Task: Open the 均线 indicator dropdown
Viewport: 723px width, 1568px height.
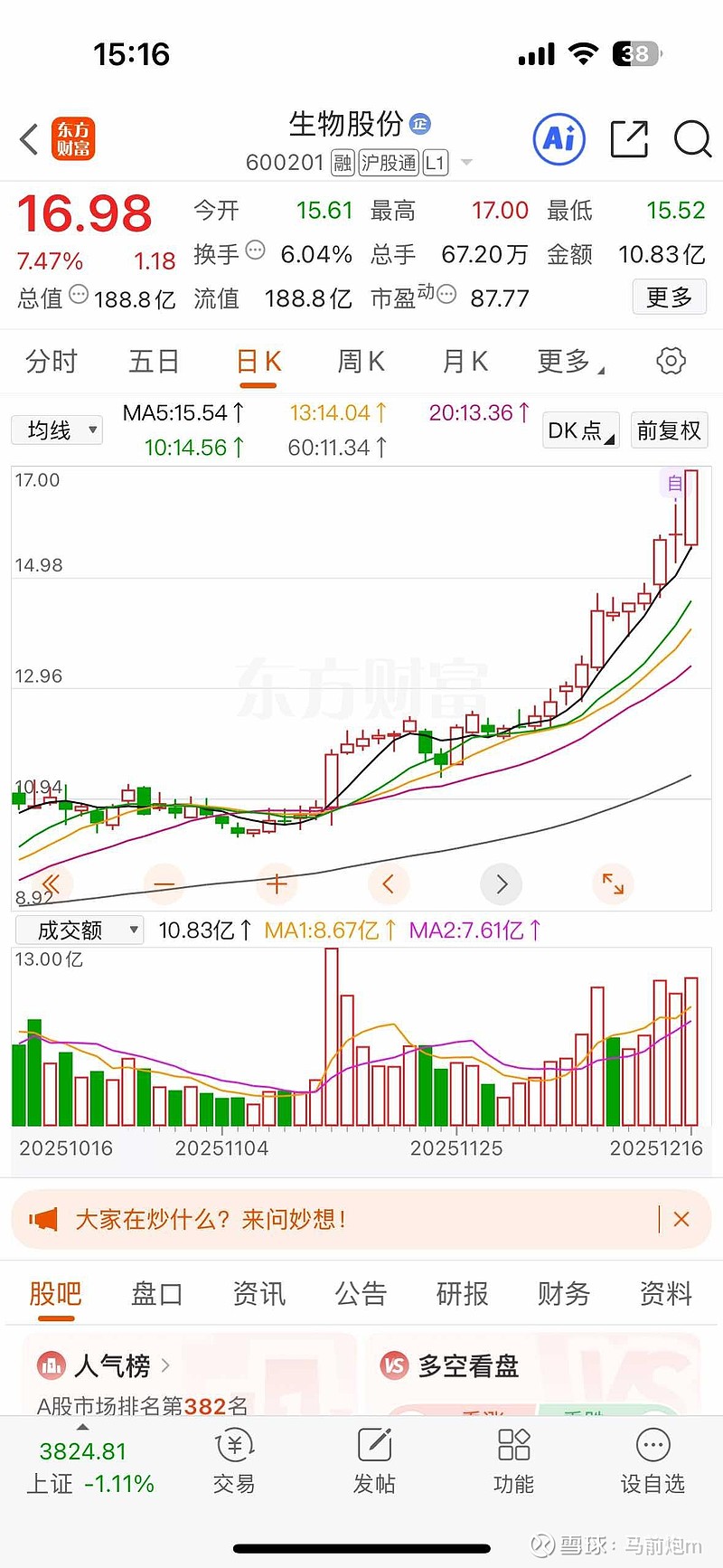Action: coord(56,430)
